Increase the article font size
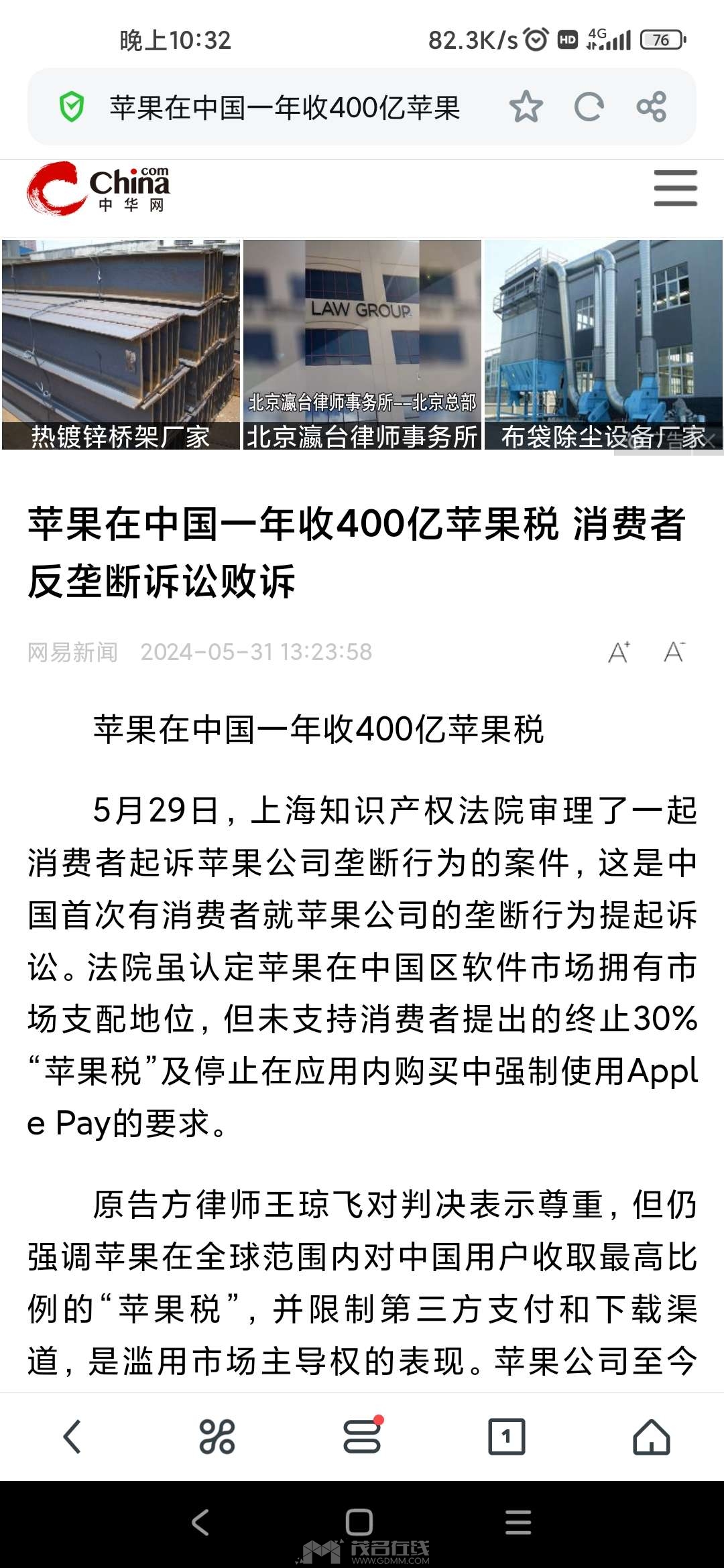The image size is (724, 1568). 619,652
